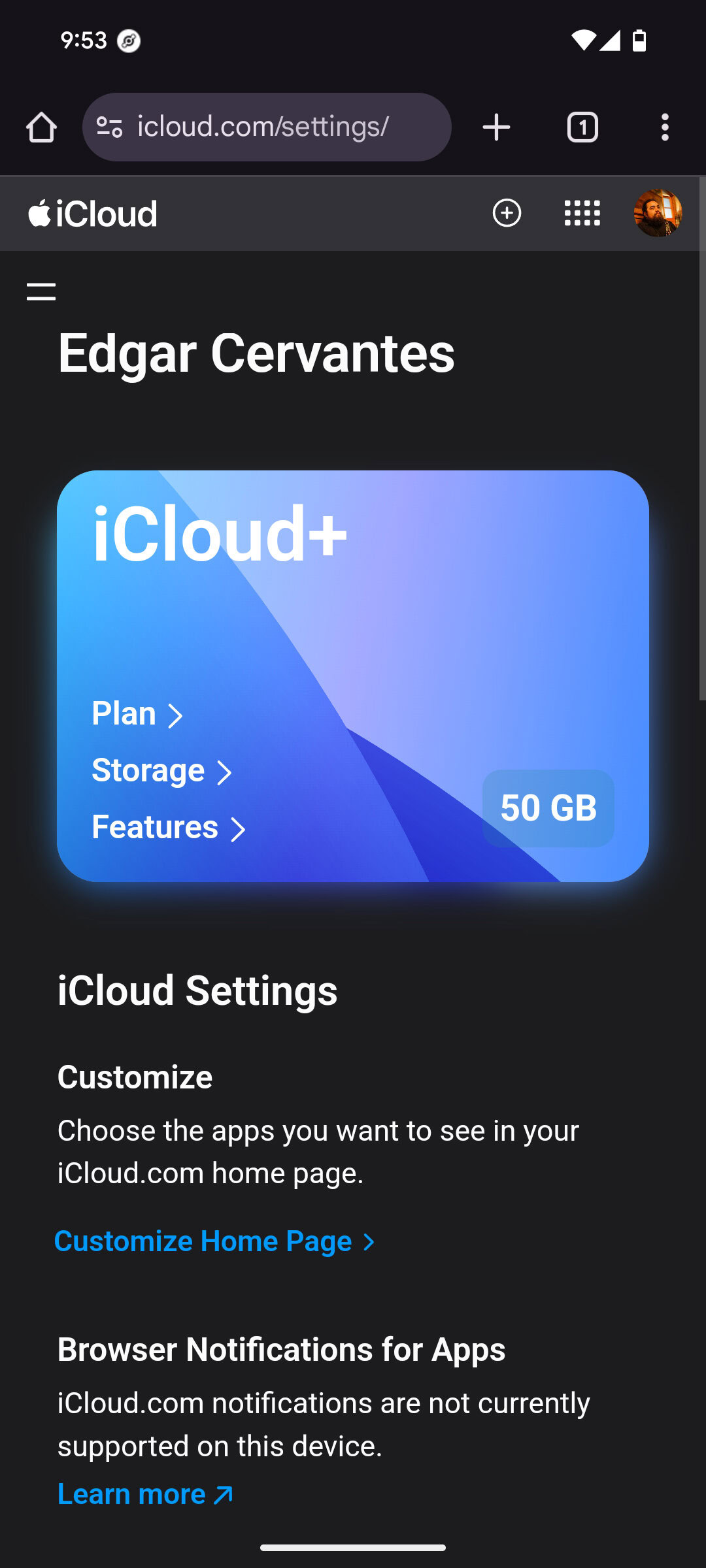Open a new browser tab
This screenshot has width=706, height=1568.
click(496, 127)
